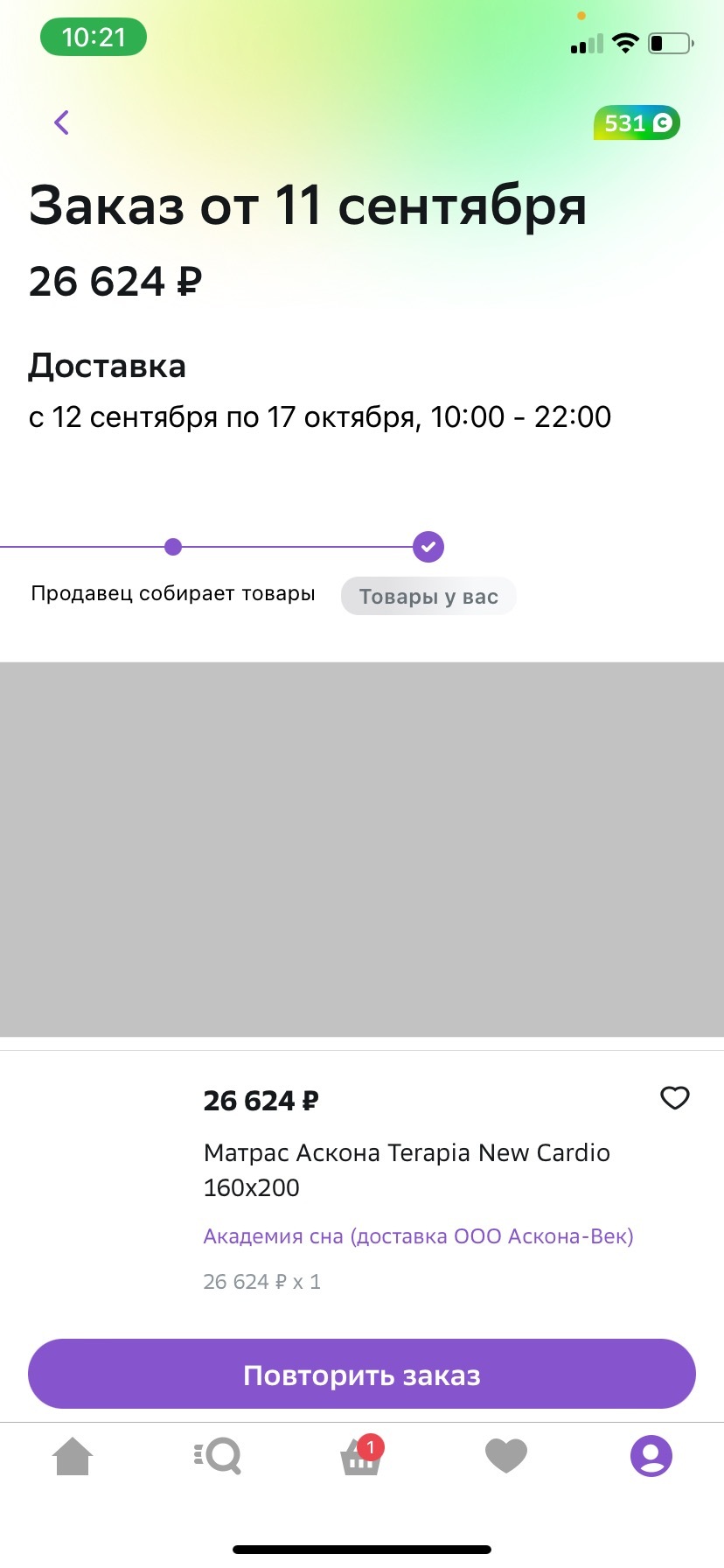The image size is (724, 1568).
Task: Open the catalog search tab
Action: click(218, 1457)
